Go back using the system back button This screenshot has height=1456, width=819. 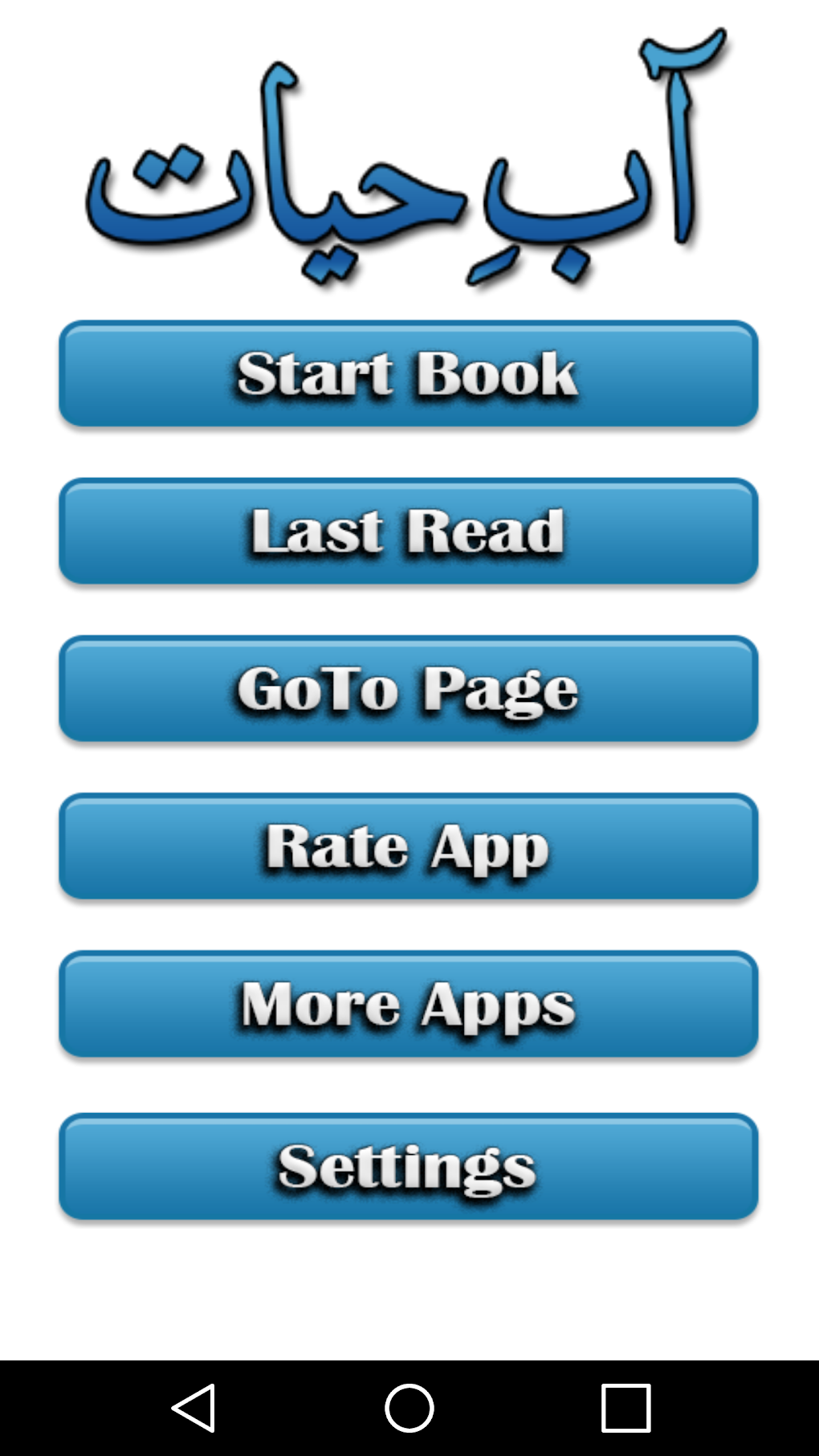tap(194, 1407)
